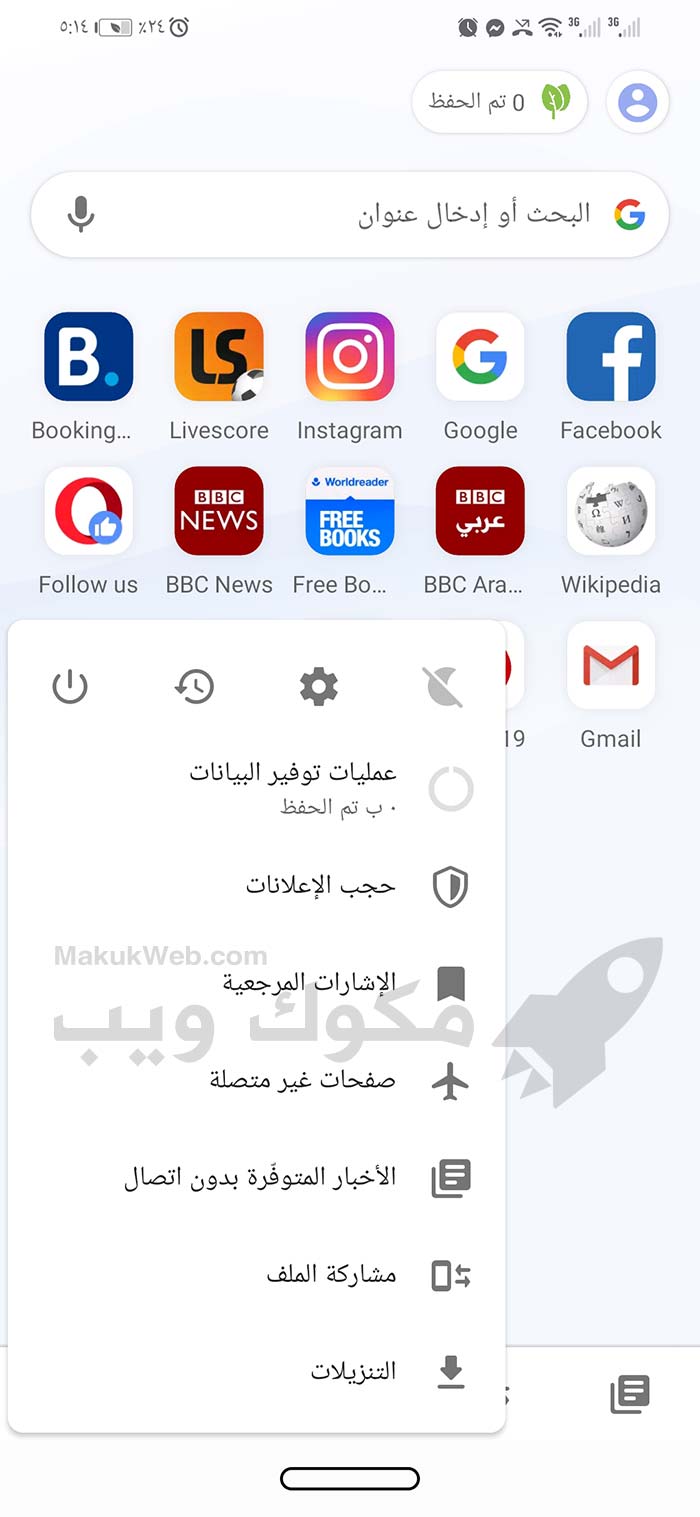This screenshot has height=1517, width=700.
Task: Open the Facebook speed dial
Action: coord(610,357)
